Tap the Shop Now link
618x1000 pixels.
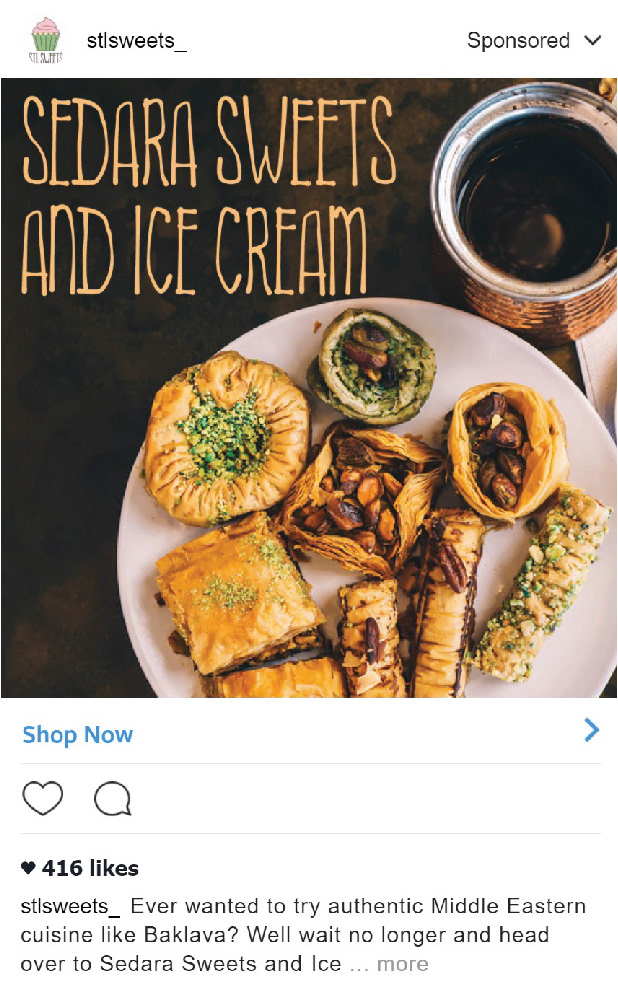click(x=77, y=735)
